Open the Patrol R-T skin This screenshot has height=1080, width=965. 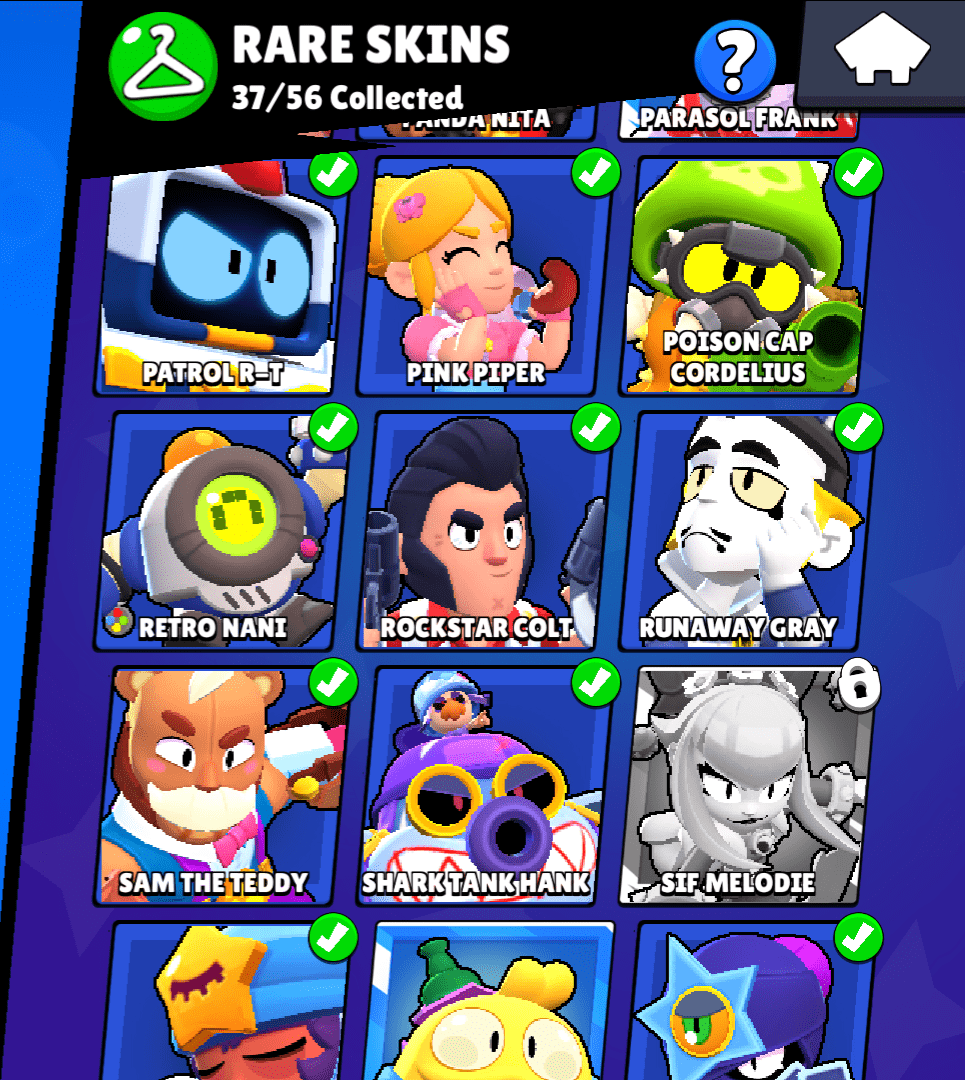(220, 275)
